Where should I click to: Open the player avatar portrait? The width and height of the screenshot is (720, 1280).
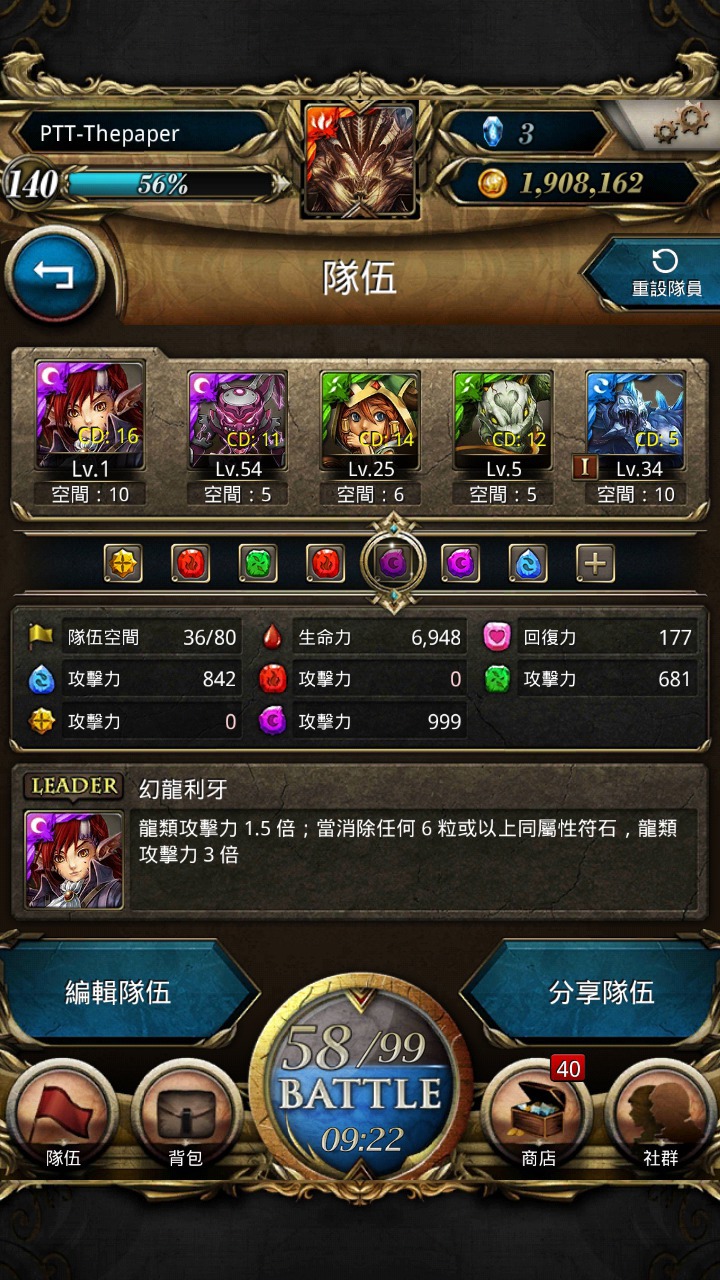pyautogui.click(x=360, y=160)
